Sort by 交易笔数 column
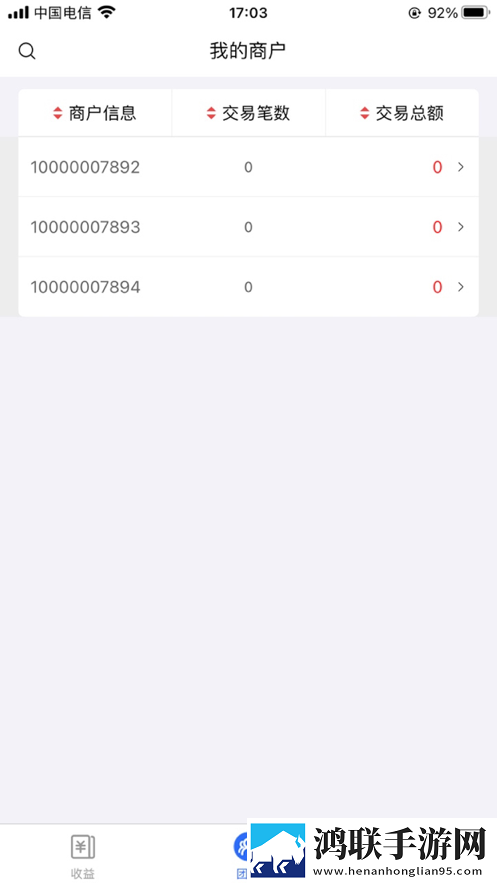 (249, 113)
